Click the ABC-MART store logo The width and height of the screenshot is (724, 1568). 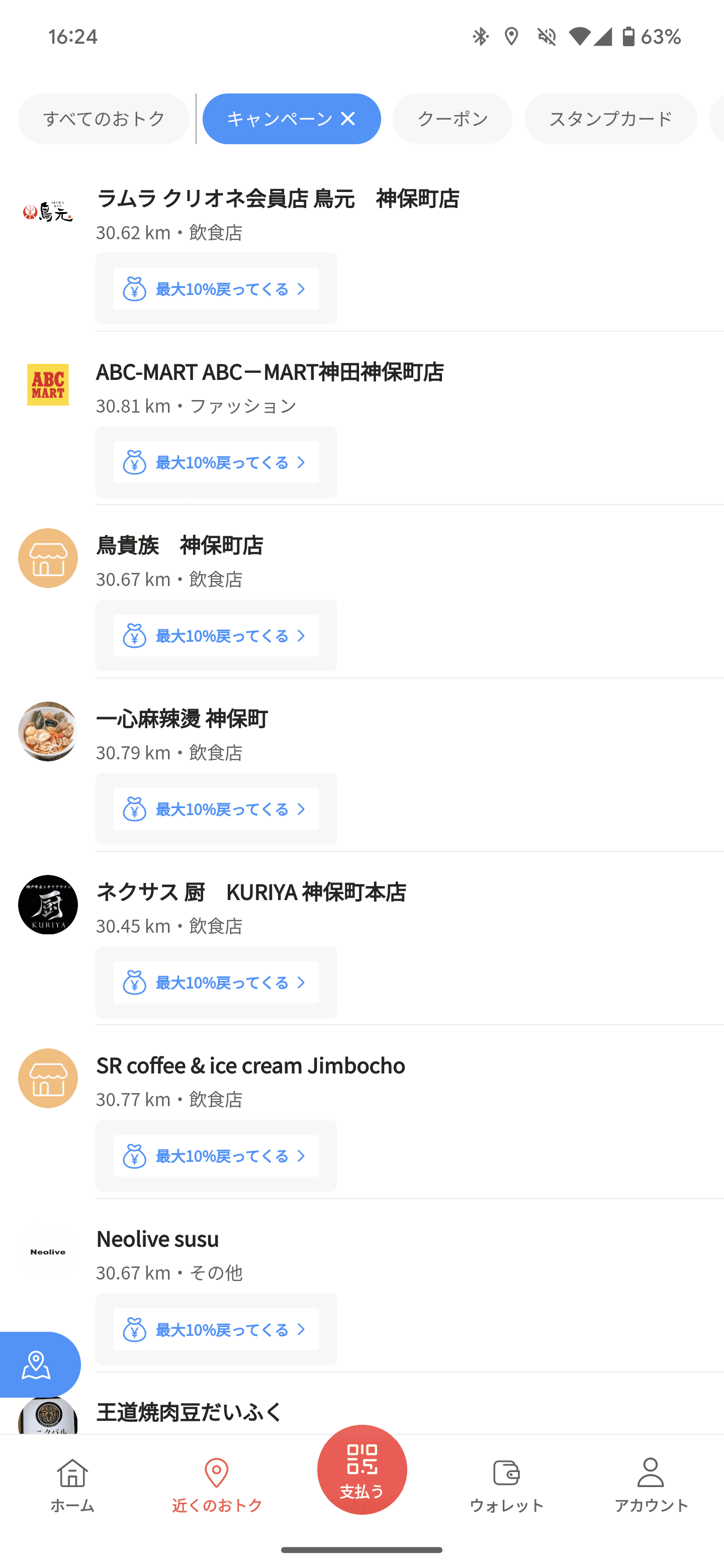47,384
